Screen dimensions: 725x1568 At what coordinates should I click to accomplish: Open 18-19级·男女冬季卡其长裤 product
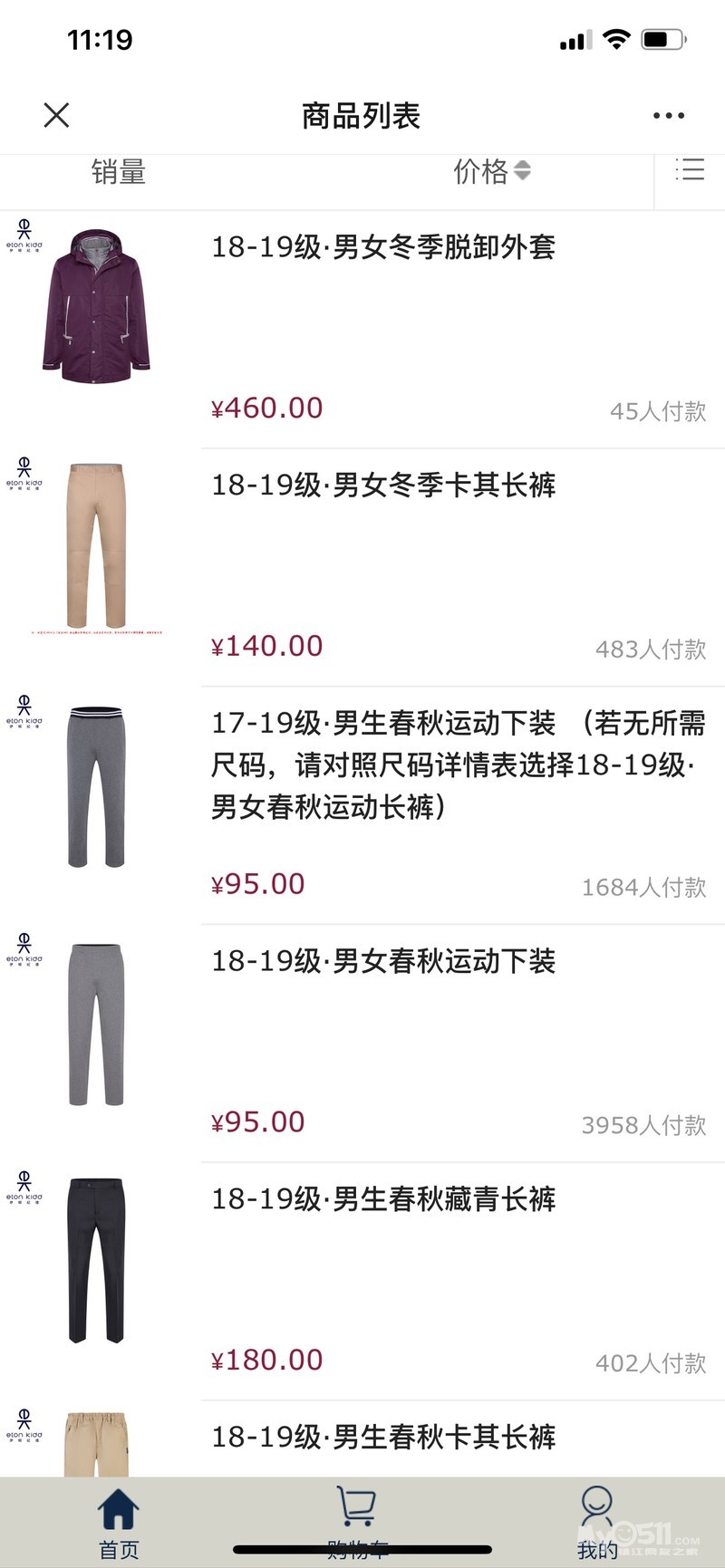(382, 486)
